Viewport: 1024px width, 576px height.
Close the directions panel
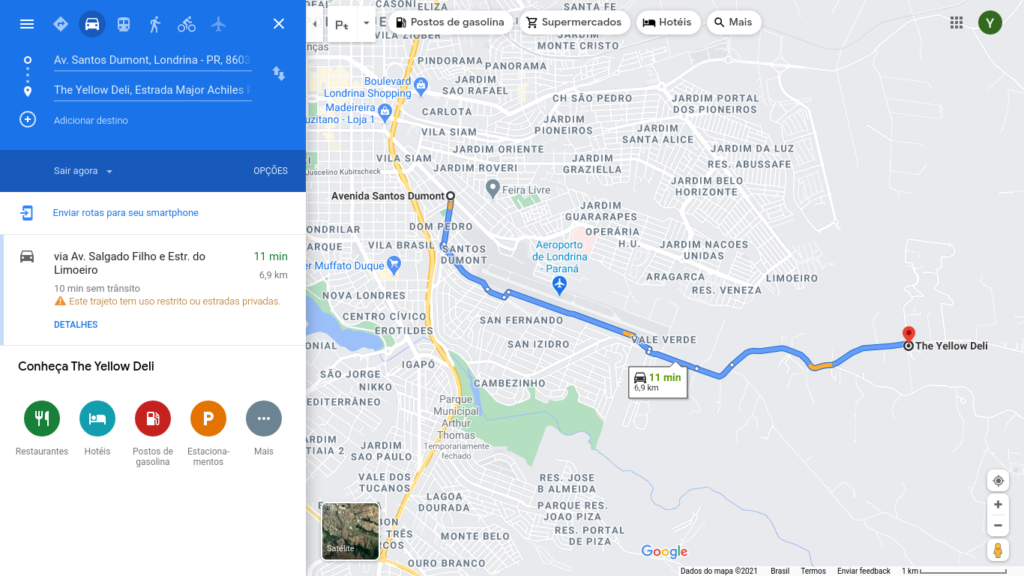(x=279, y=24)
